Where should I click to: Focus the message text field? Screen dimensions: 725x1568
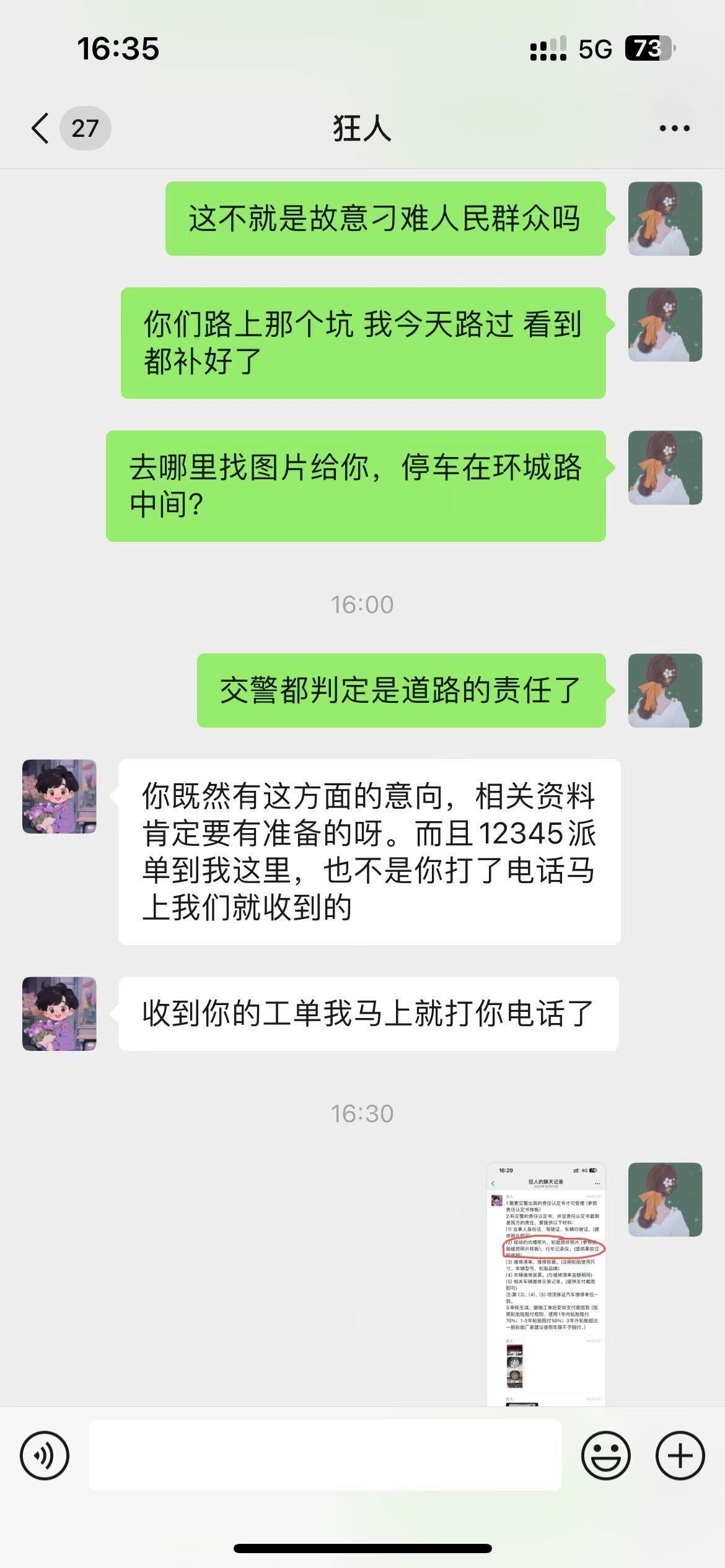325,1455
